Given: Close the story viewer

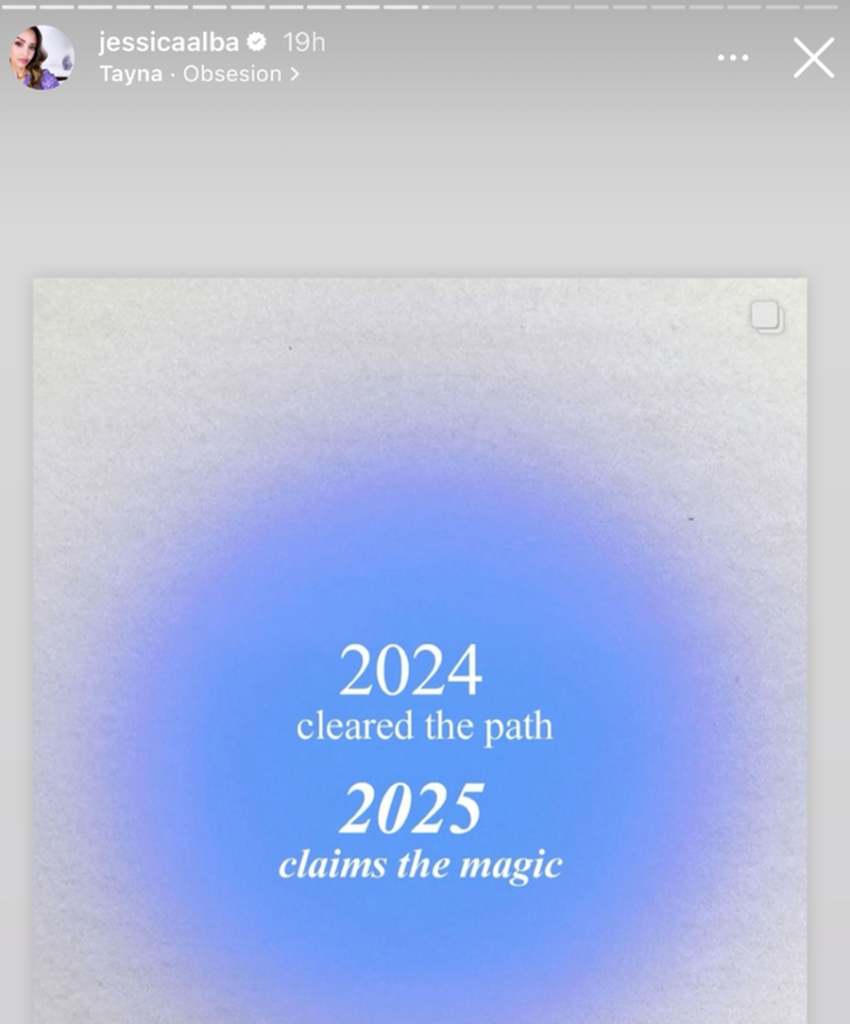Looking at the screenshot, I should click(813, 58).
